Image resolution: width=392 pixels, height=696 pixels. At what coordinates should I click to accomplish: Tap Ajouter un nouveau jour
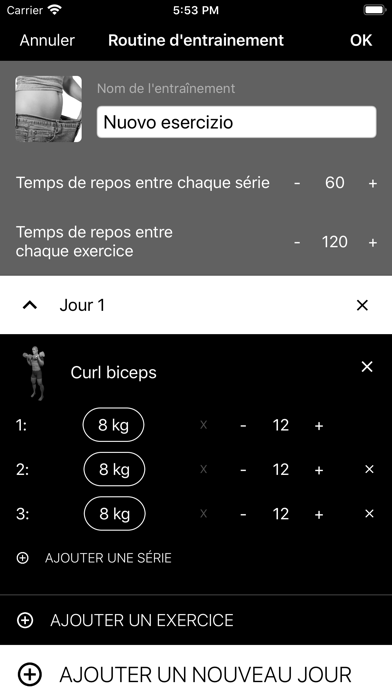(185, 675)
